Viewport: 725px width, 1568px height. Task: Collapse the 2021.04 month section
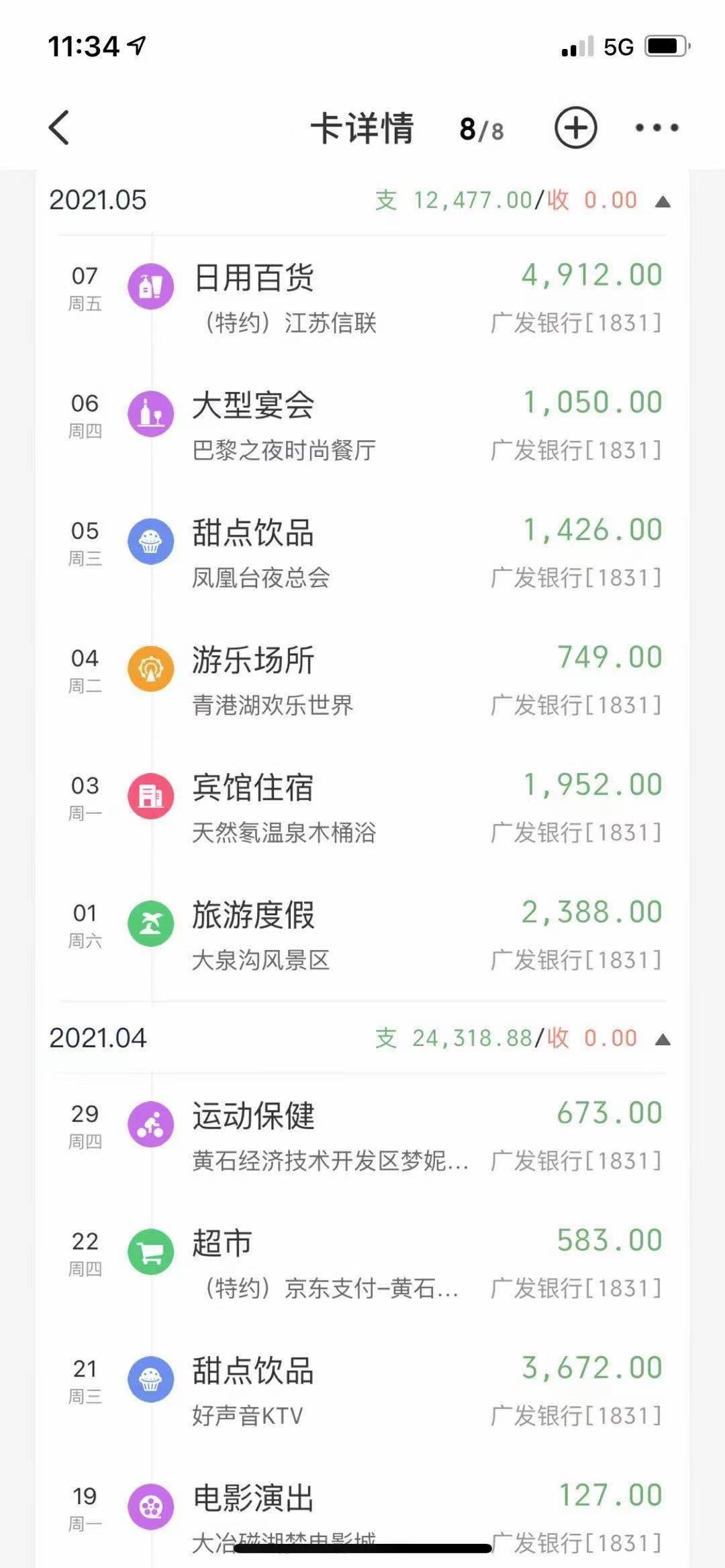click(663, 1040)
